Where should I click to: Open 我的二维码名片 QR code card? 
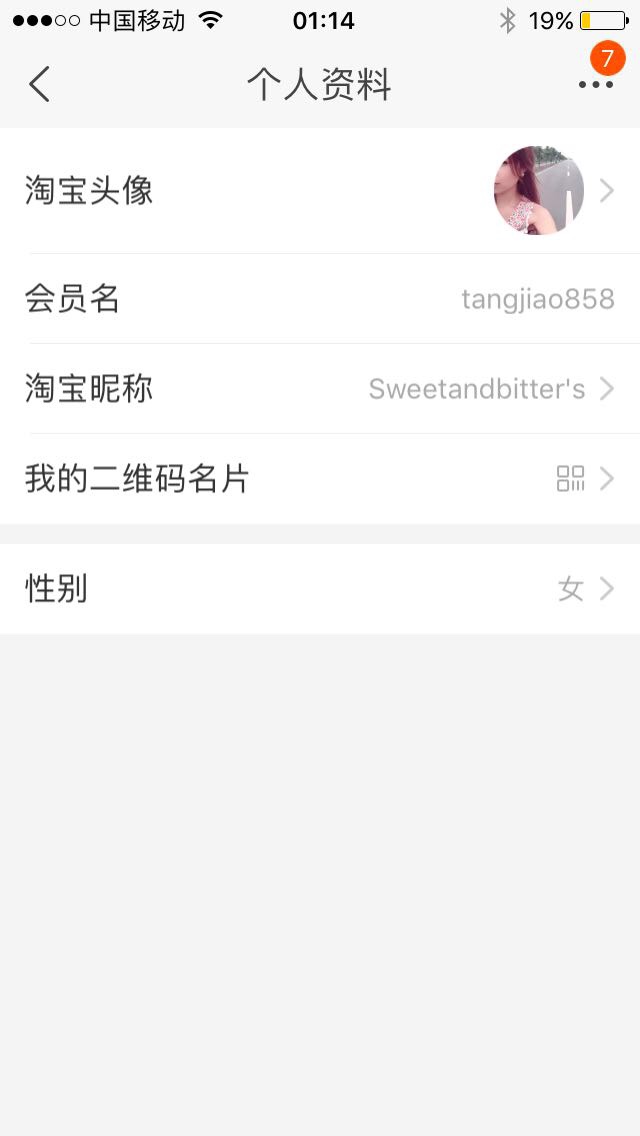coord(320,479)
